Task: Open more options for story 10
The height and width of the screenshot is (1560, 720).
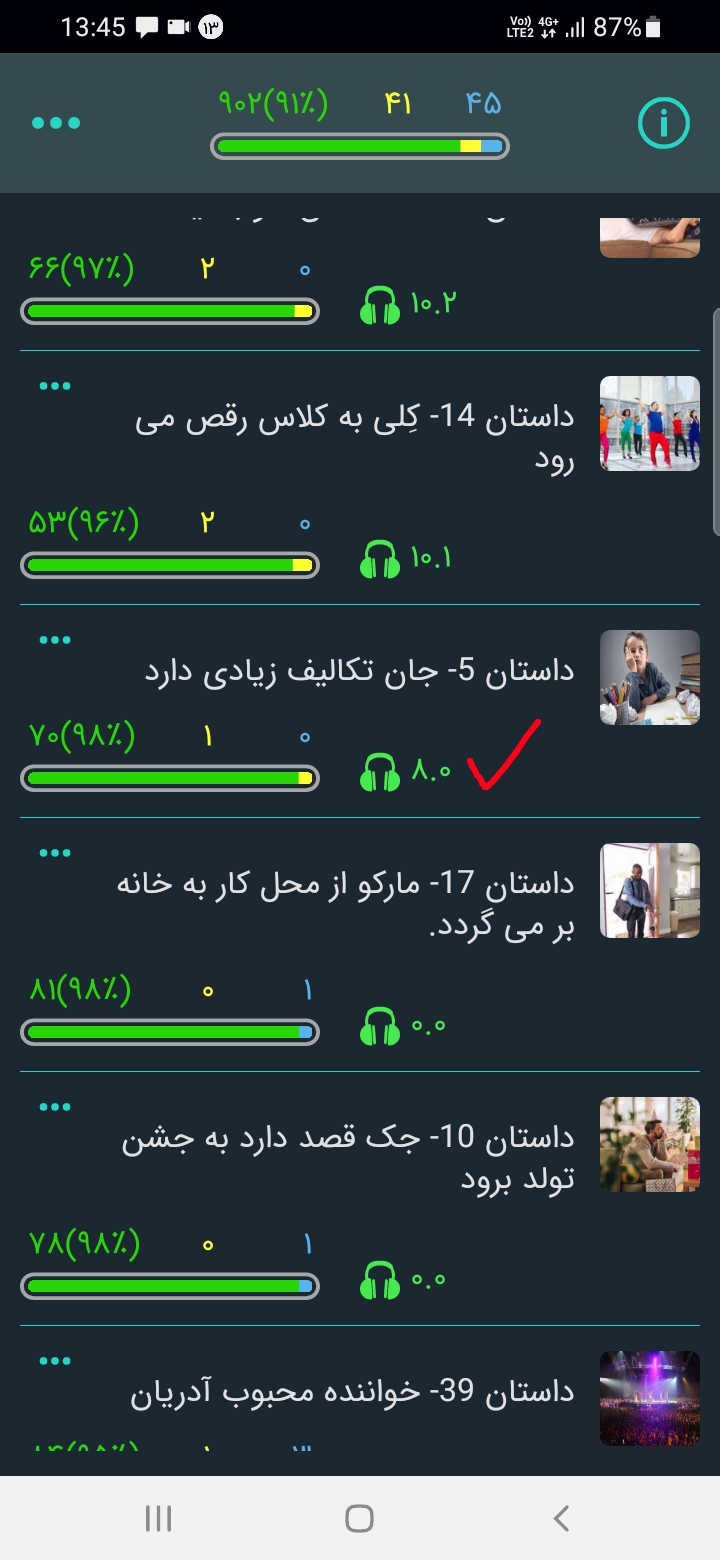Action: click(x=55, y=1108)
